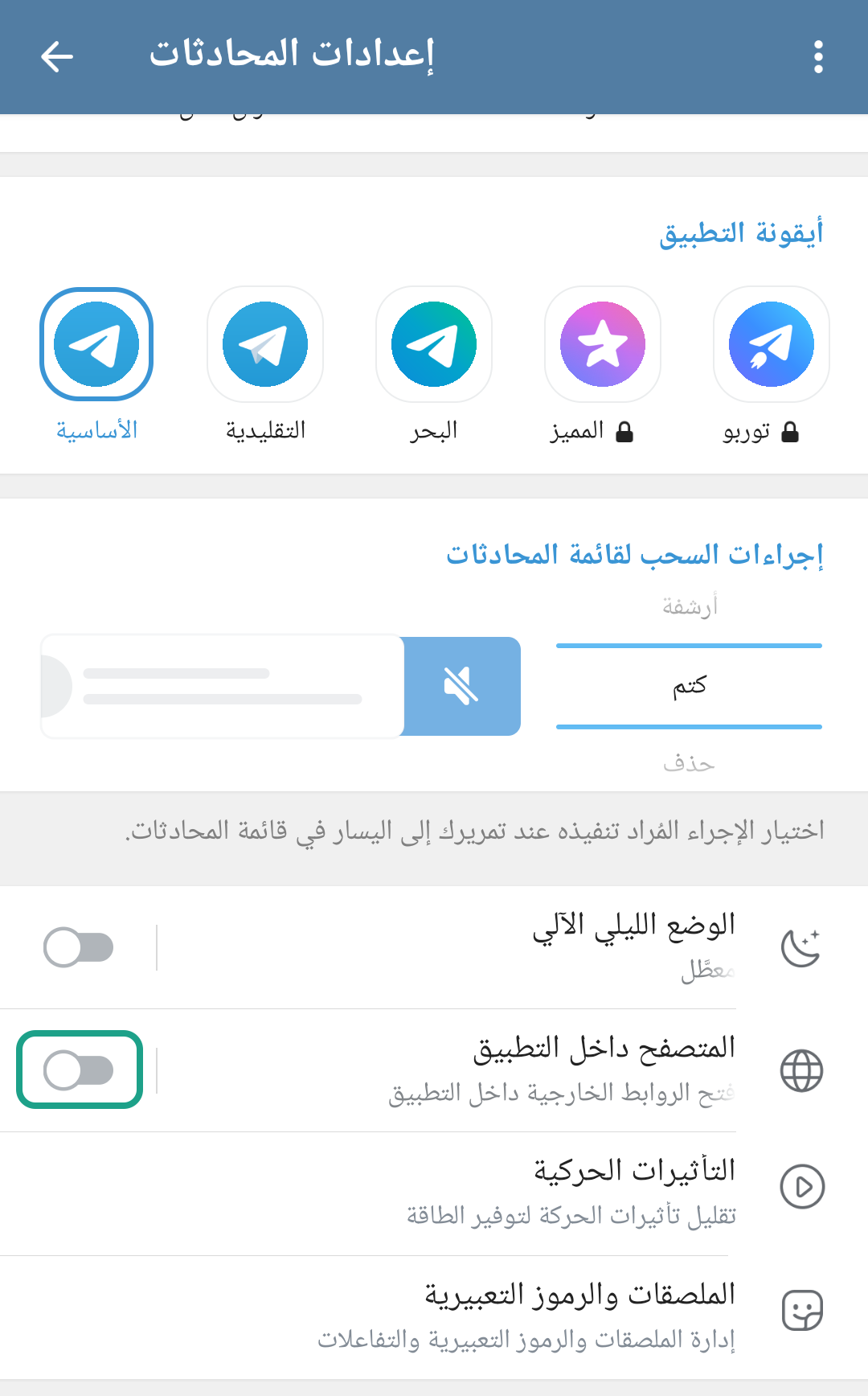
Task: Go back from إعدادات المحادثات
Action: pos(57,56)
